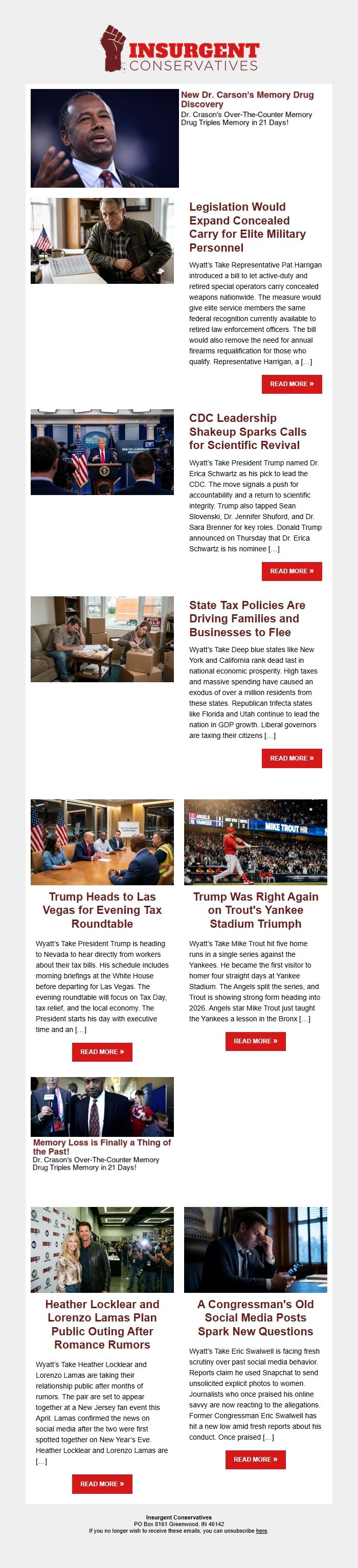358x1568 pixels.
Task: Open the State Tax Policies headline
Action: tap(247, 618)
